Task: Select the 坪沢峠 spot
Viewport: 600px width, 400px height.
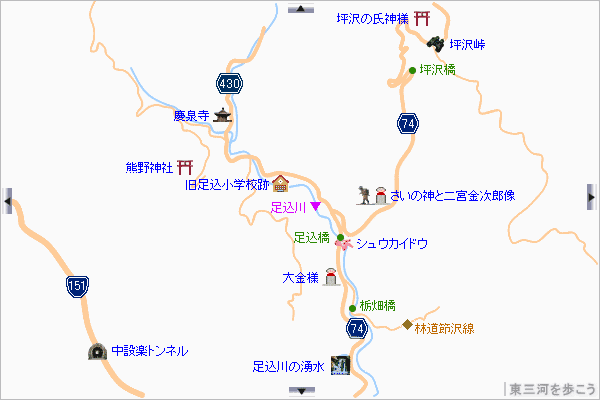Action: (x=436, y=44)
